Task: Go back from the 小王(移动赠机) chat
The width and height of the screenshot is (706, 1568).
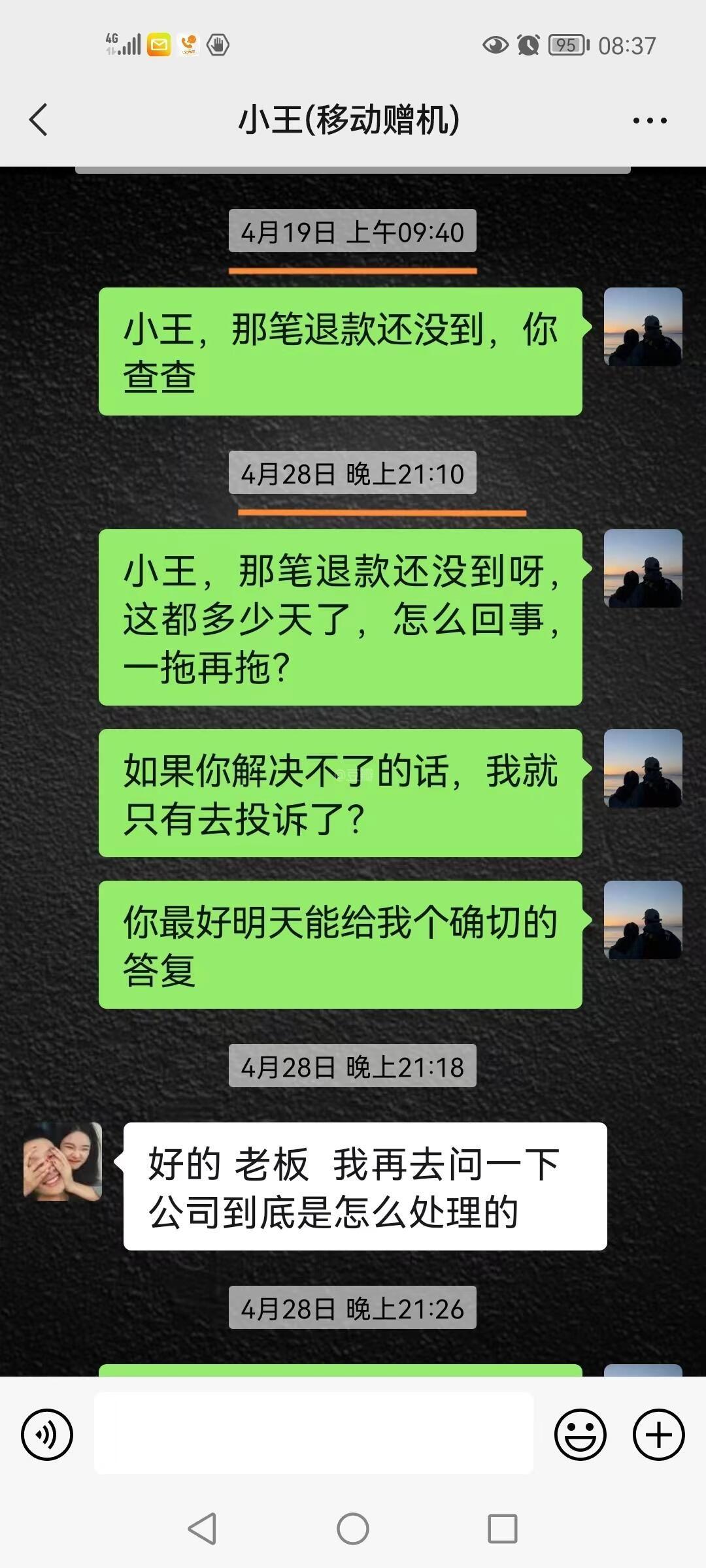Action: coord(39,120)
